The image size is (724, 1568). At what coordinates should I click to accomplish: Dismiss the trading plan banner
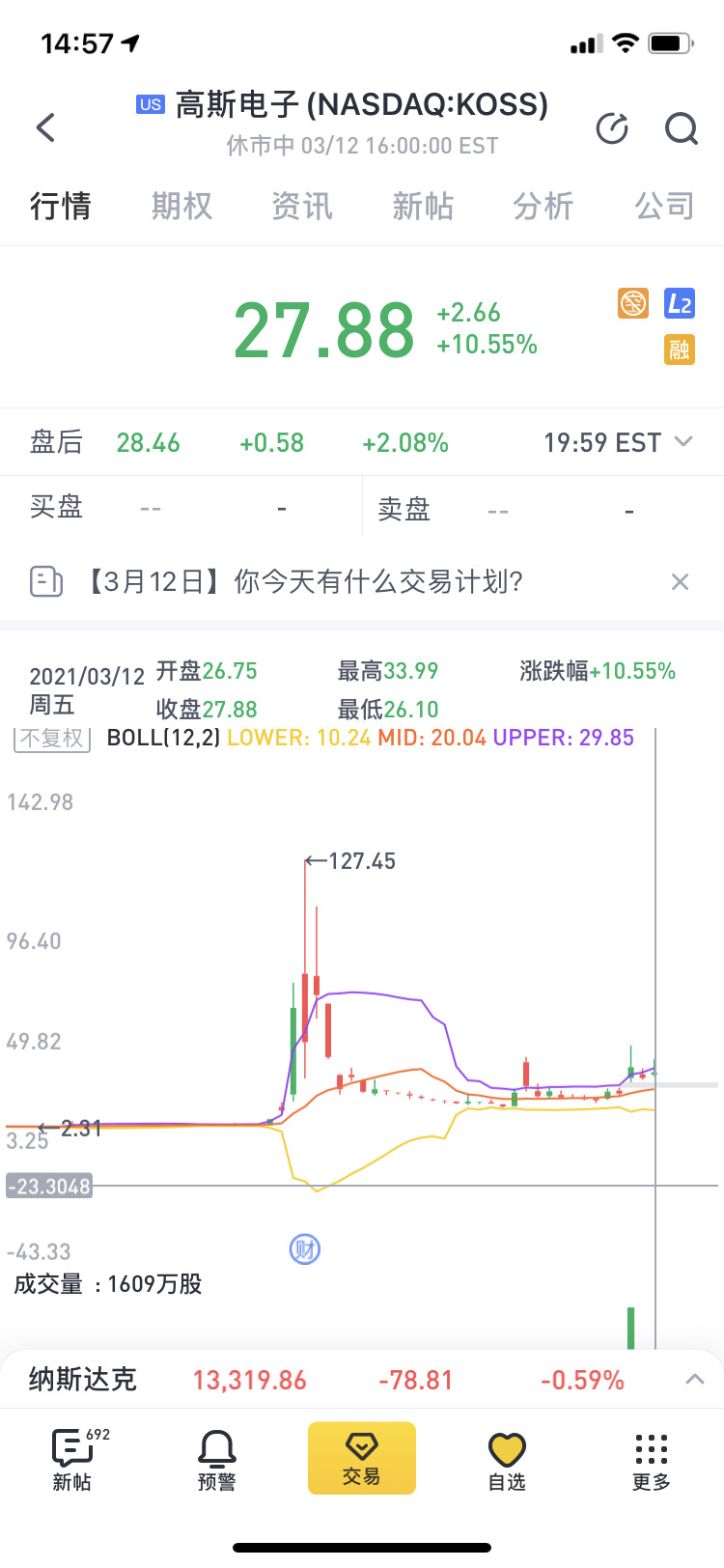coord(680,581)
